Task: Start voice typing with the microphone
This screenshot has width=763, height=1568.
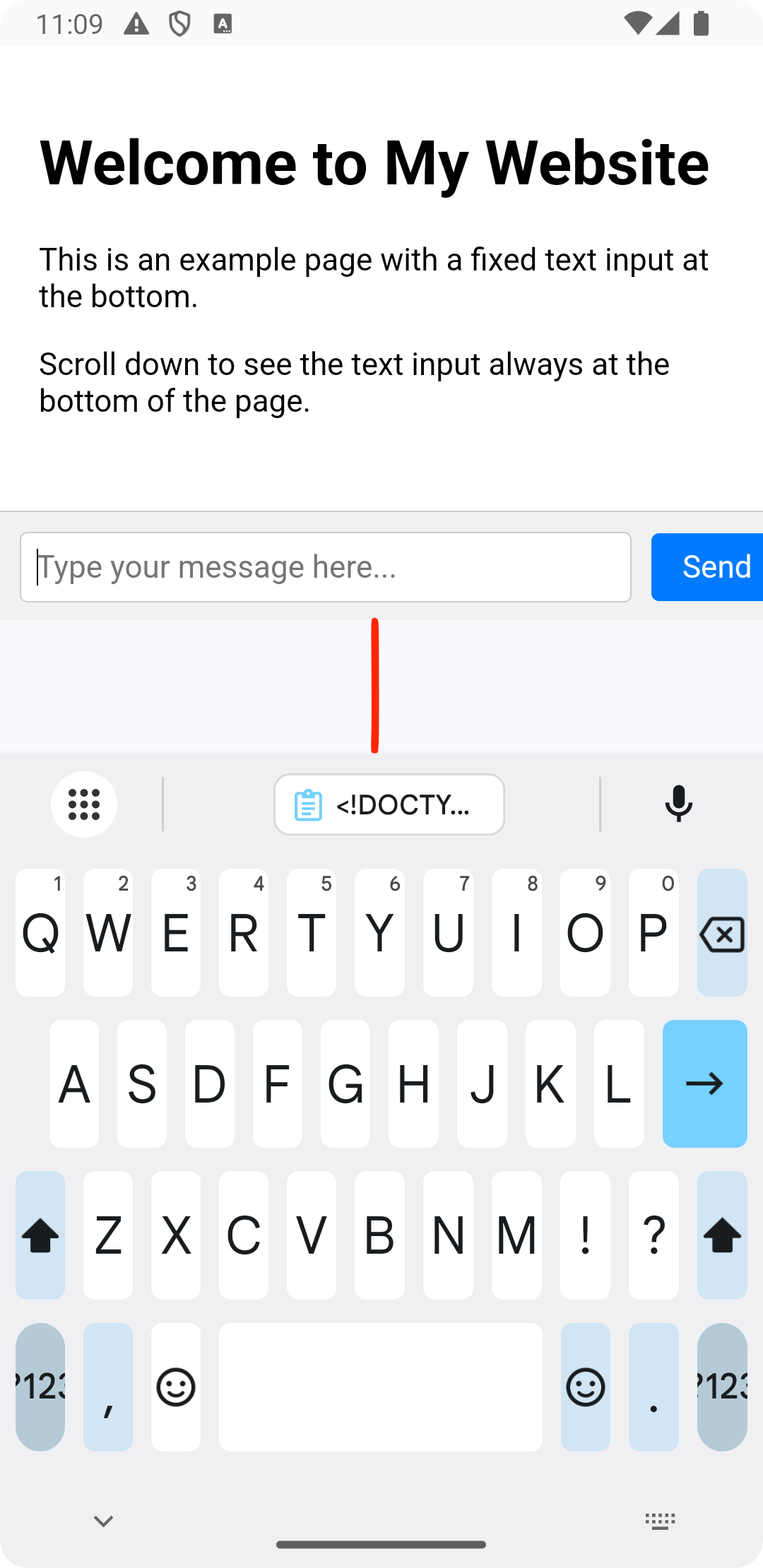Action: (x=679, y=804)
